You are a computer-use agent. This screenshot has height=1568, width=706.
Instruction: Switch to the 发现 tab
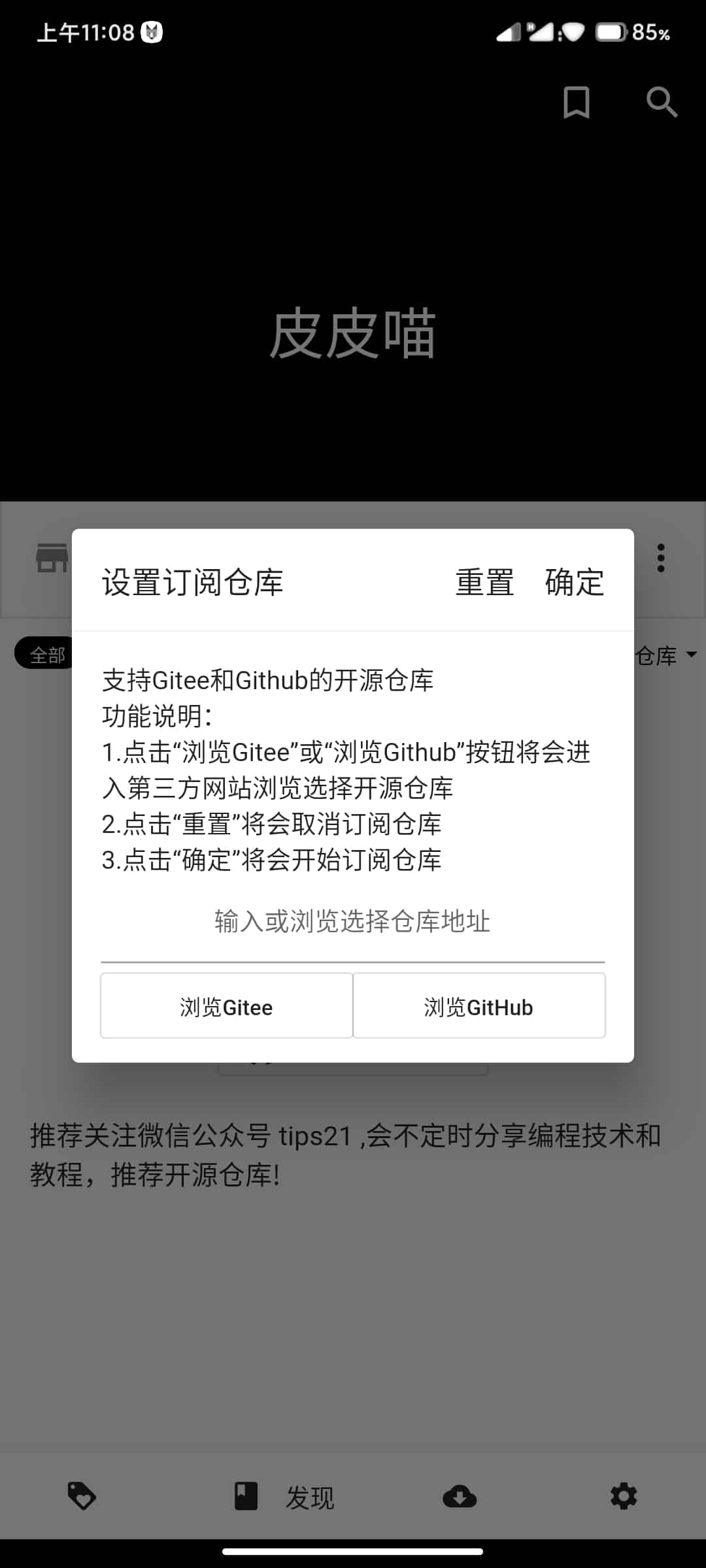coord(286,1497)
